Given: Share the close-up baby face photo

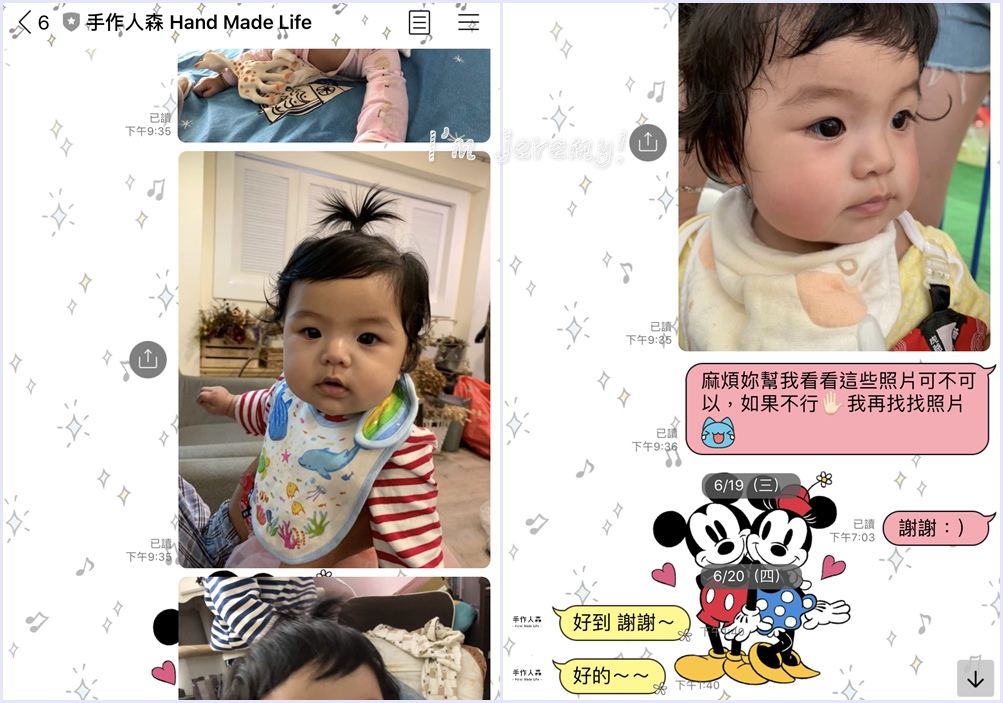Looking at the screenshot, I should click(648, 142).
